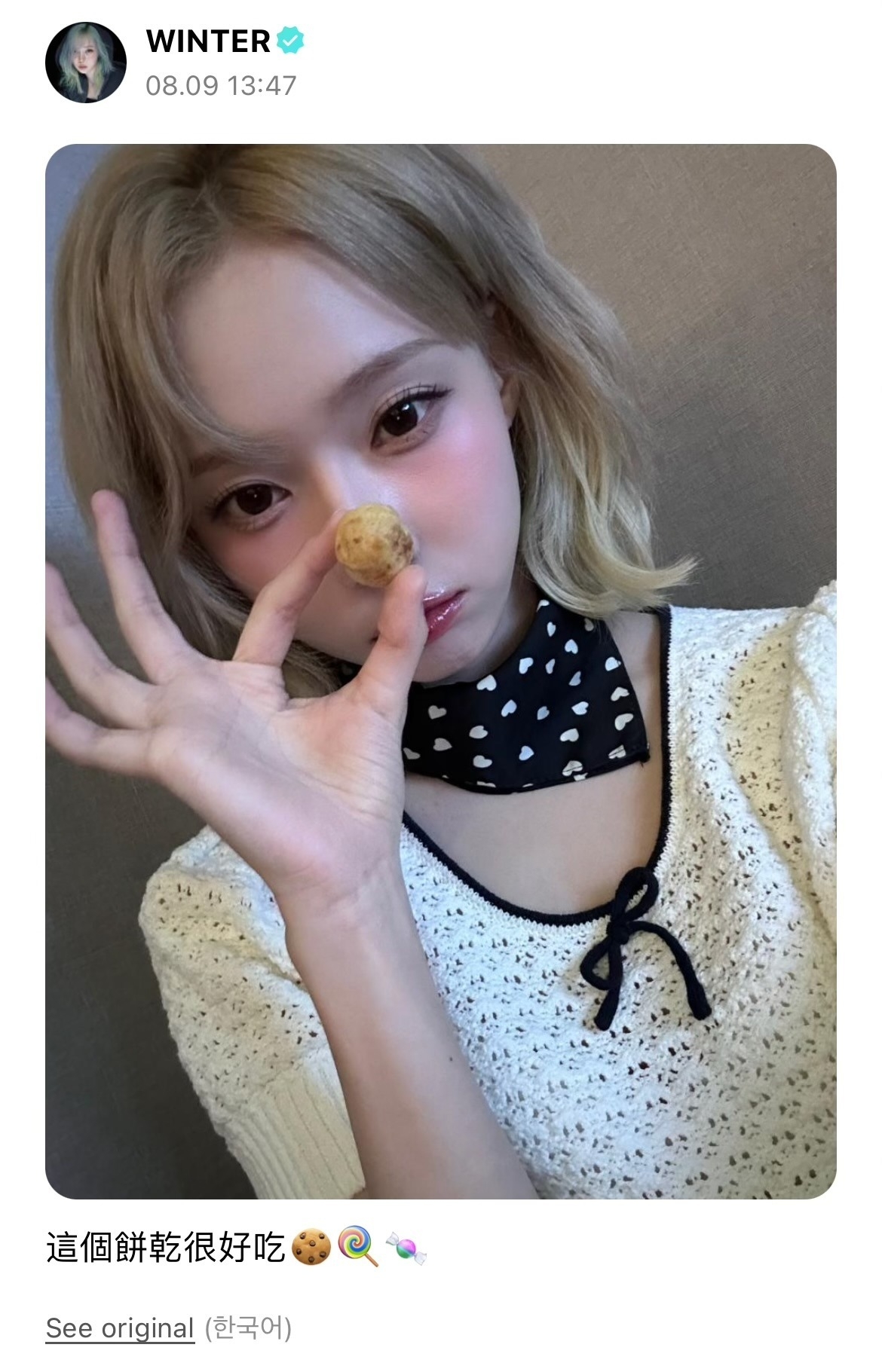The image size is (882, 1372).
Task: Open the posted selfie photo
Action: coord(440,671)
